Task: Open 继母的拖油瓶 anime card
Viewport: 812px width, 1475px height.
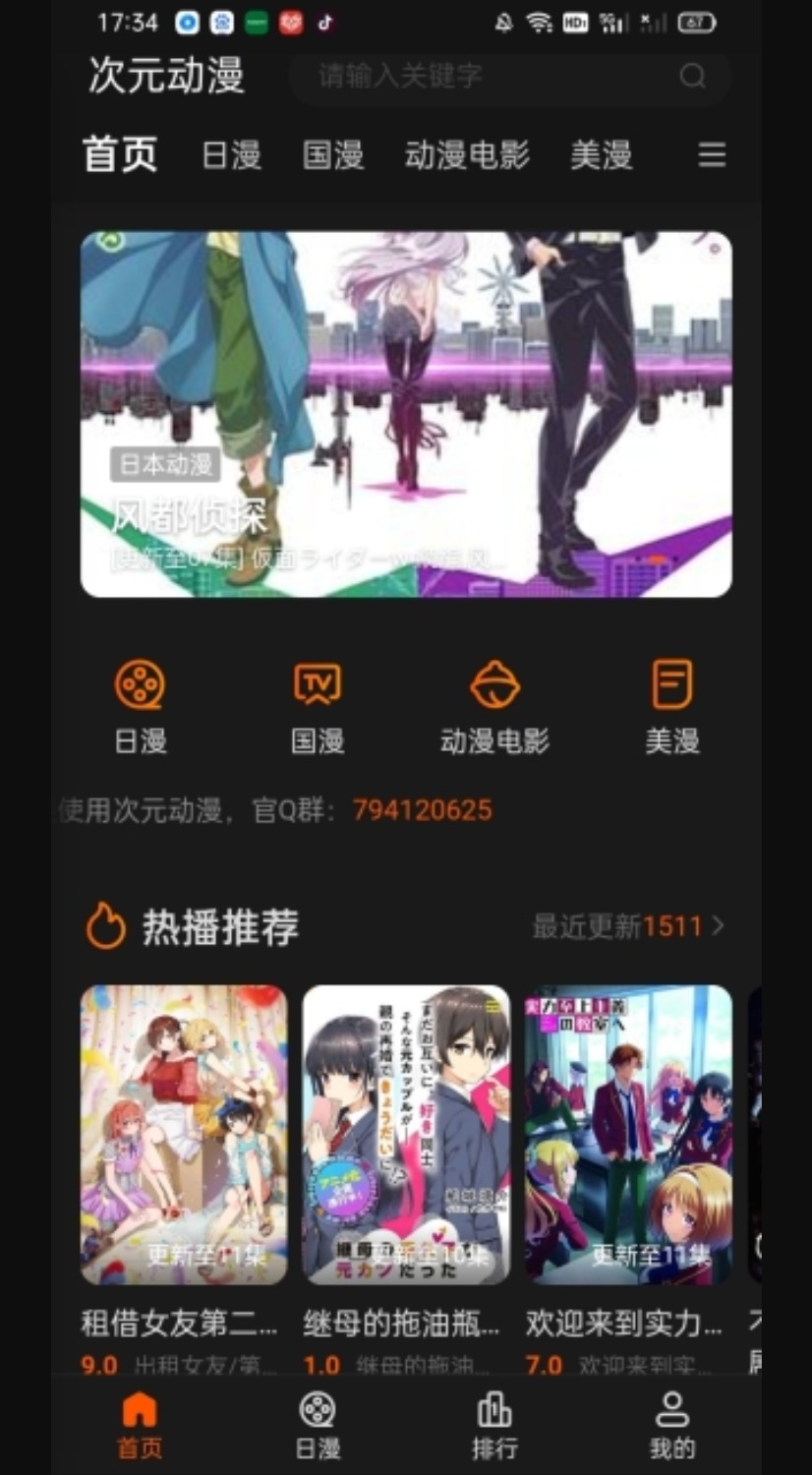Action: 406,1135
